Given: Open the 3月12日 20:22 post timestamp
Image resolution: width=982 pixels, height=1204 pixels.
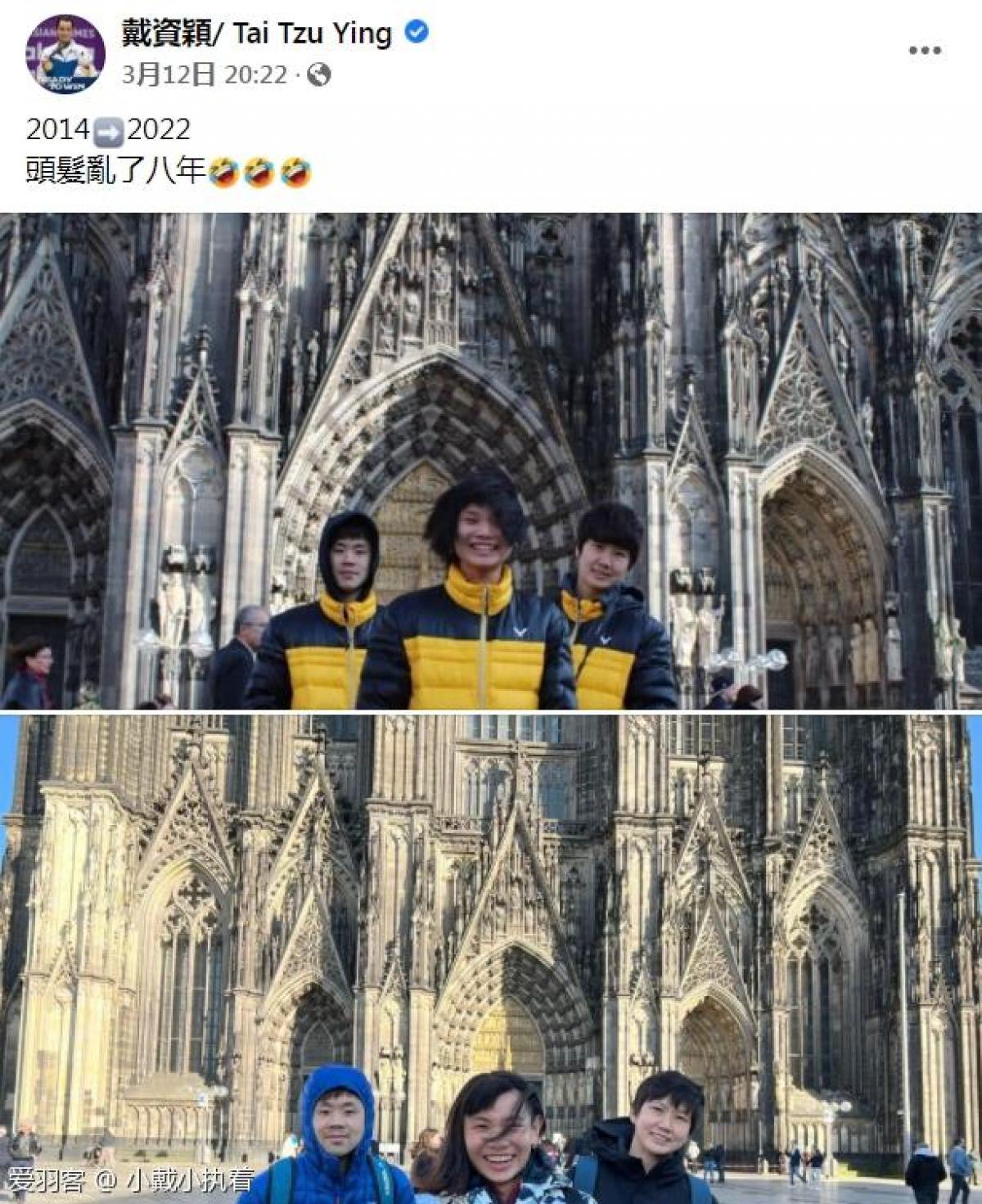Looking at the screenshot, I should 205,75.
